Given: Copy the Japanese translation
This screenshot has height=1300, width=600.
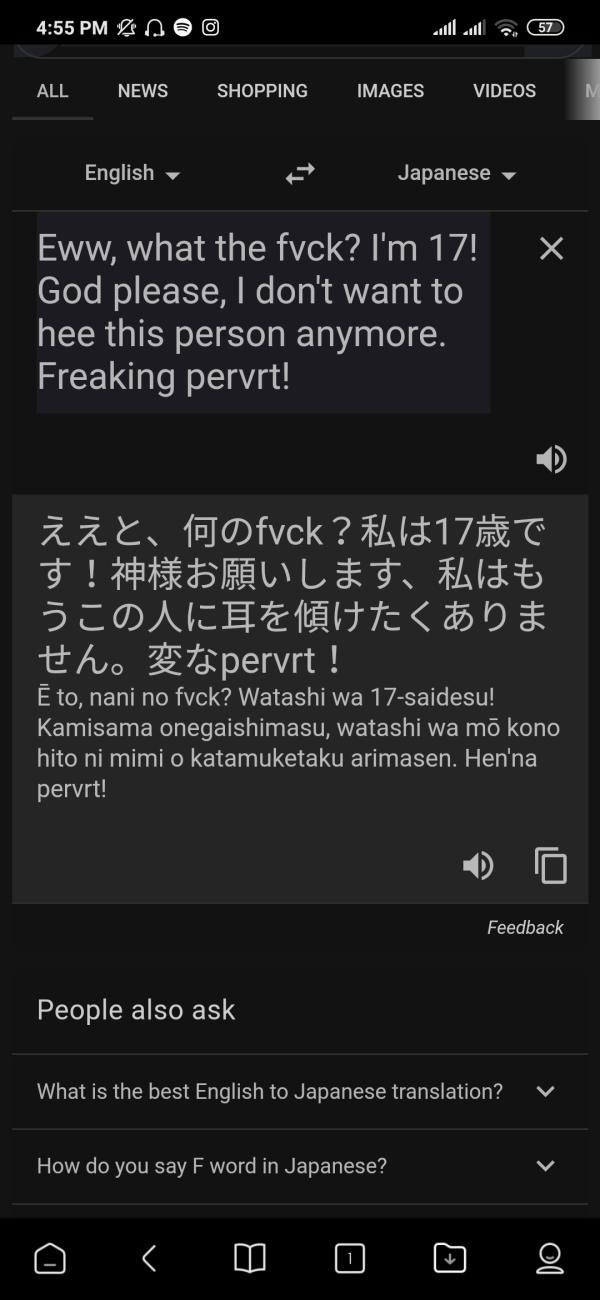Looking at the screenshot, I should (551, 865).
